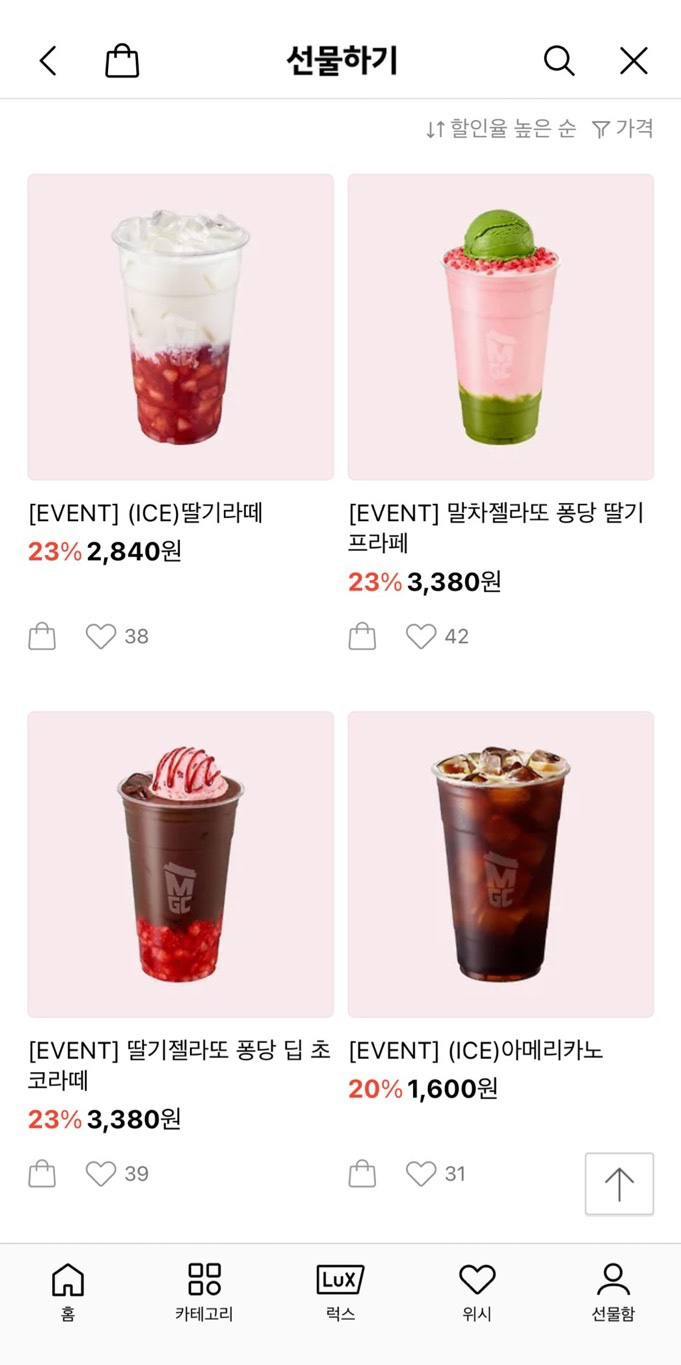681x1365 pixels.
Task: Add (ICE)딸기라떼 to the shopping bag
Action: pos(42,637)
